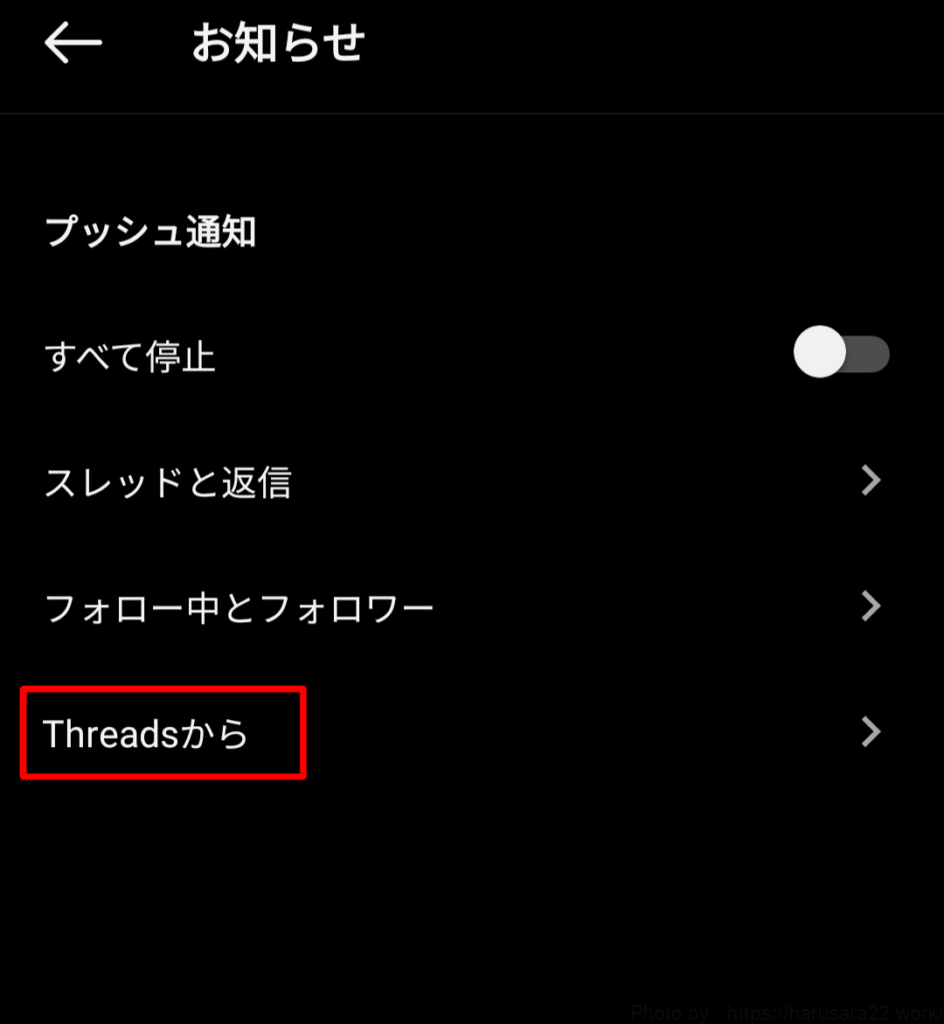Toggle the すべて停止 switch
This screenshot has height=1024, width=944.
840,355
